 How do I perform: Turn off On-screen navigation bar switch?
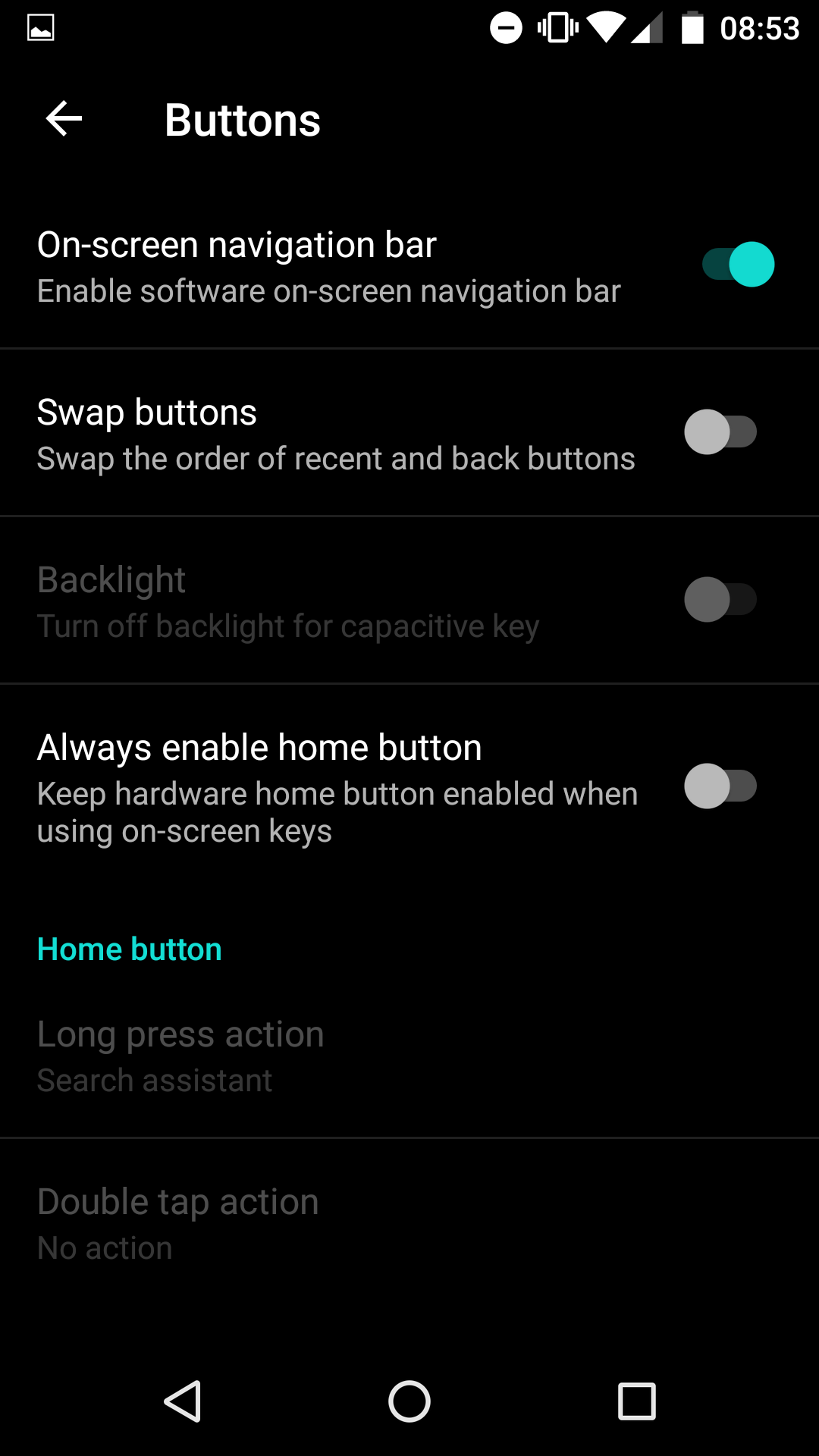738,265
